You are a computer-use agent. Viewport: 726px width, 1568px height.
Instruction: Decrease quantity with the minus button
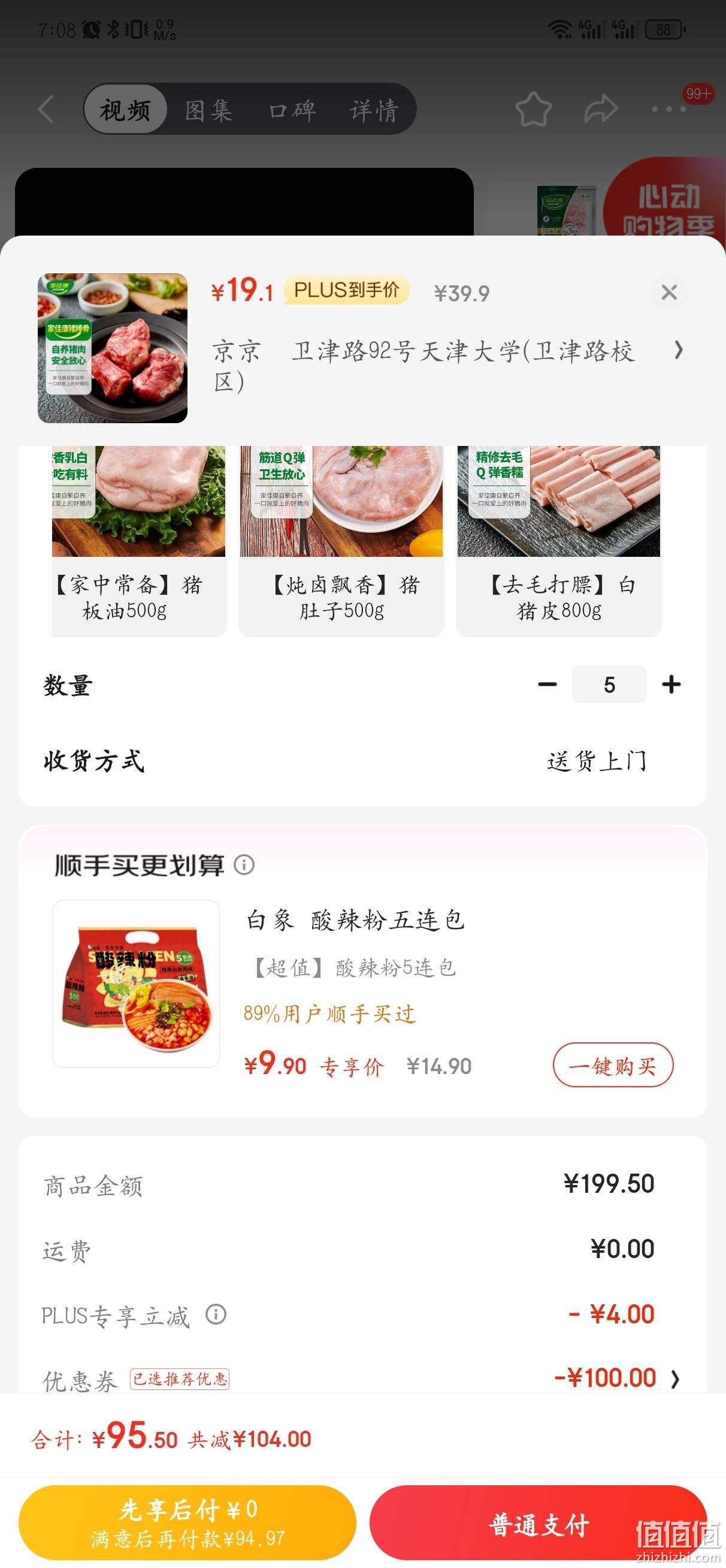tap(547, 684)
